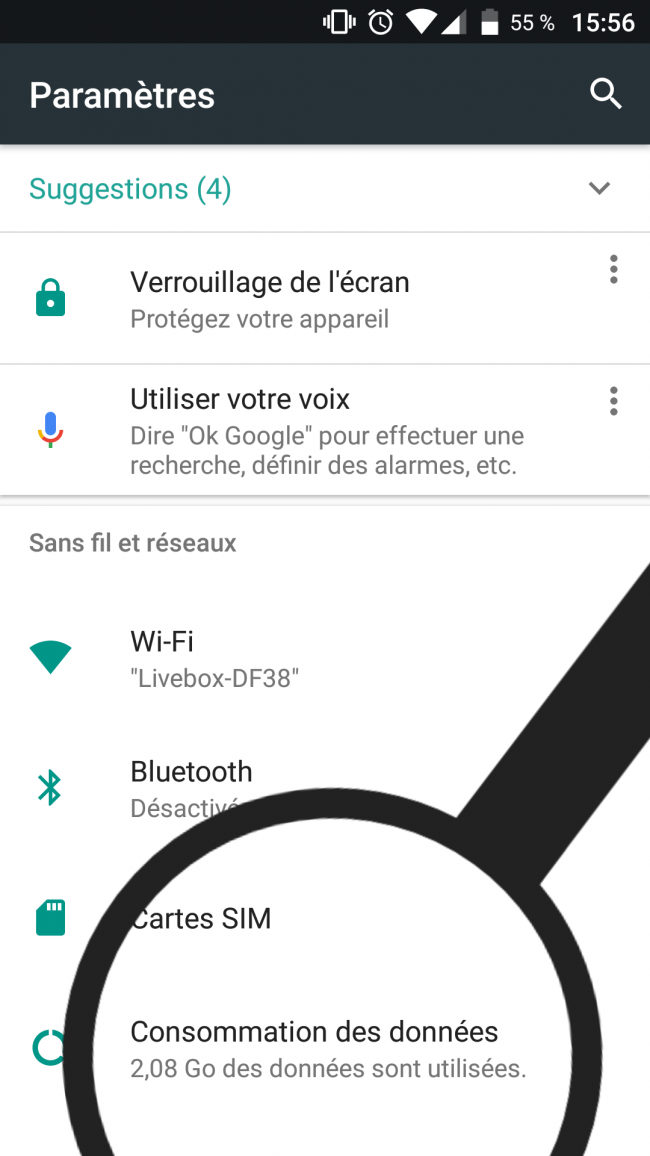Open Consommation des données
The height and width of the screenshot is (1156, 650).
(x=314, y=1047)
